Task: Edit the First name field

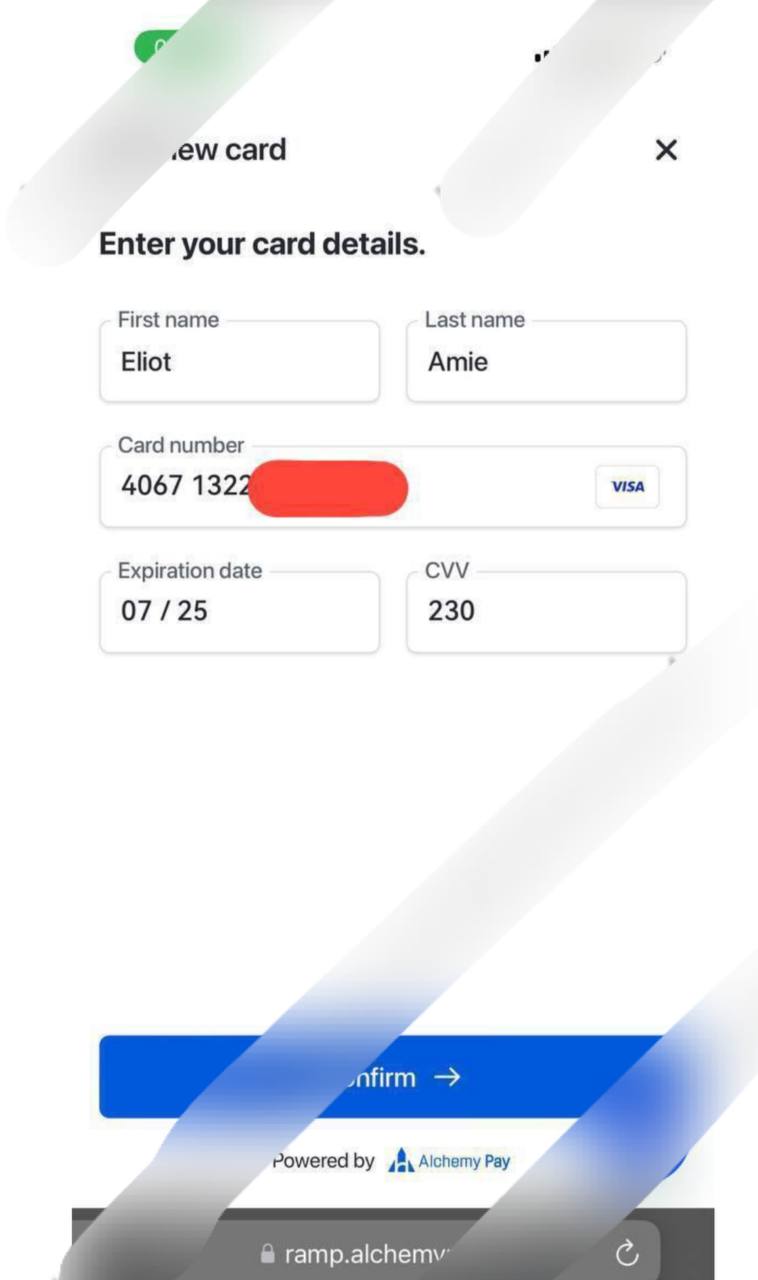Action: click(239, 362)
